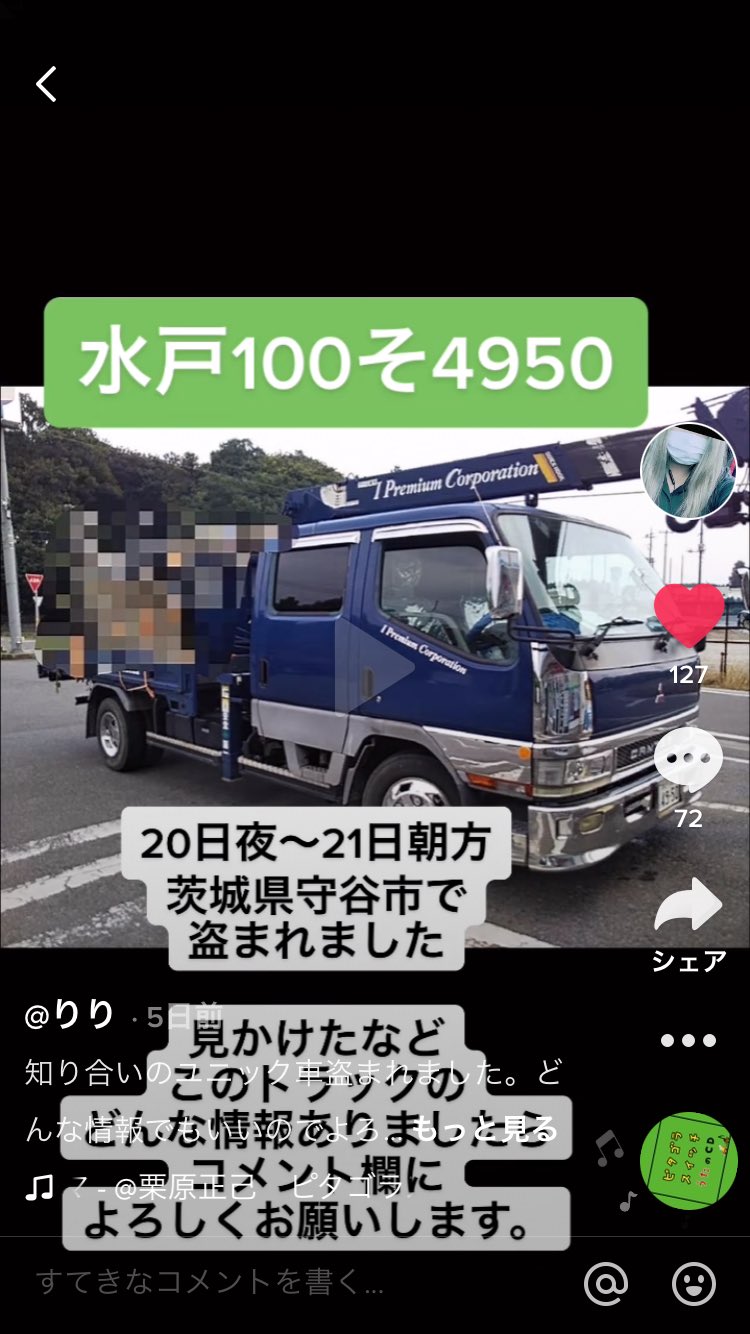Play the paused truck video
This screenshot has width=750, height=1334.
click(375, 668)
